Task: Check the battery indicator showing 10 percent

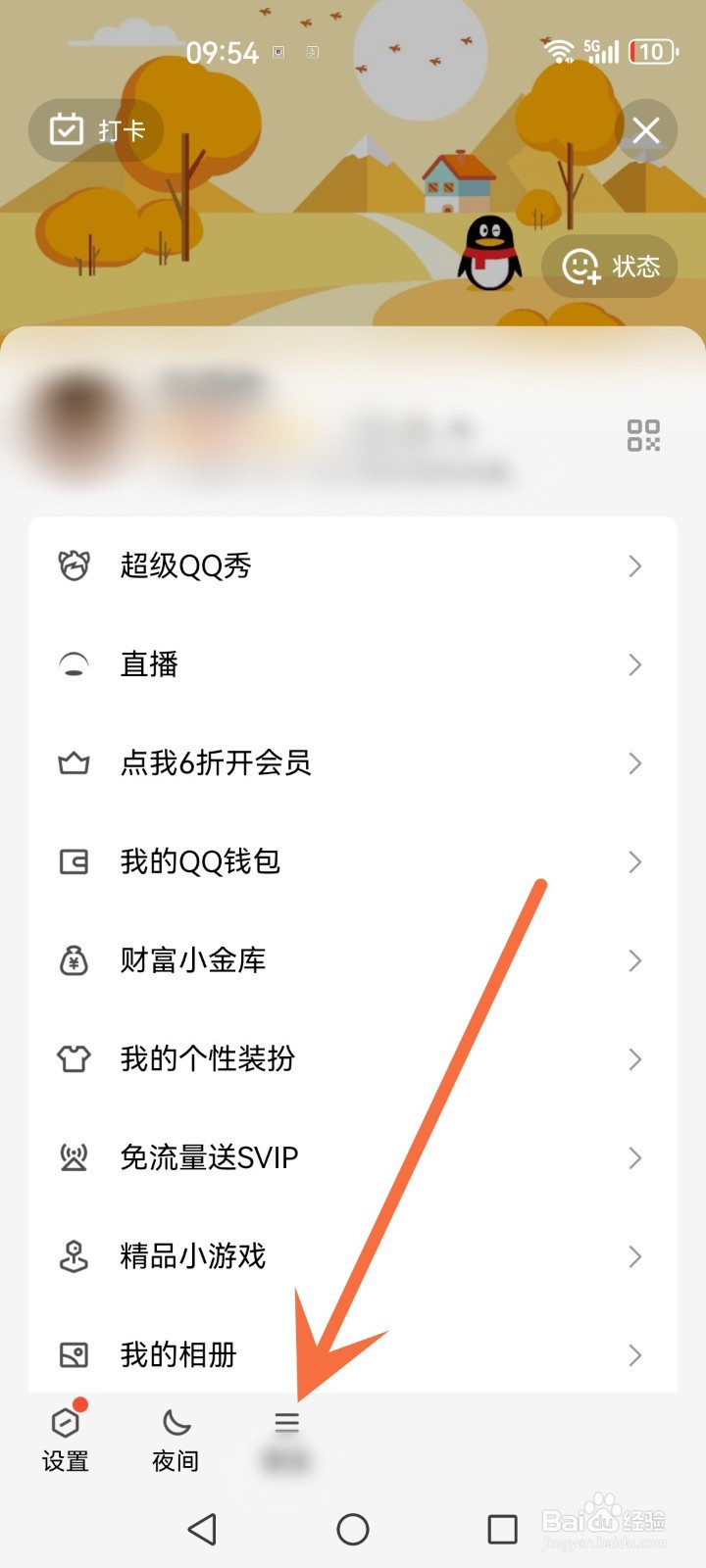Action: pyautogui.click(x=650, y=52)
